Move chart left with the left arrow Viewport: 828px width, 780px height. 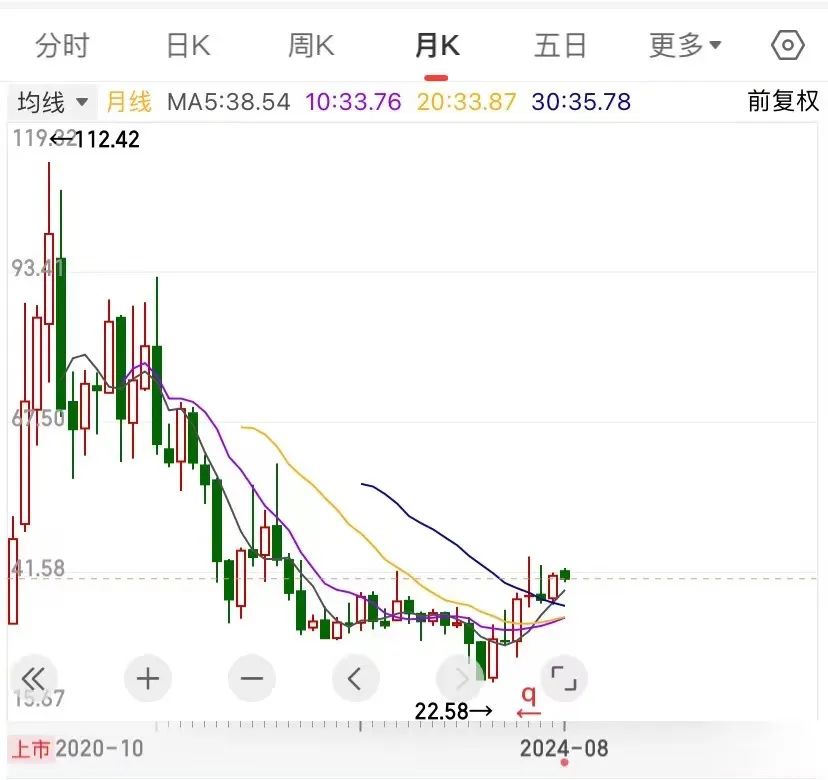pyautogui.click(x=355, y=679)
